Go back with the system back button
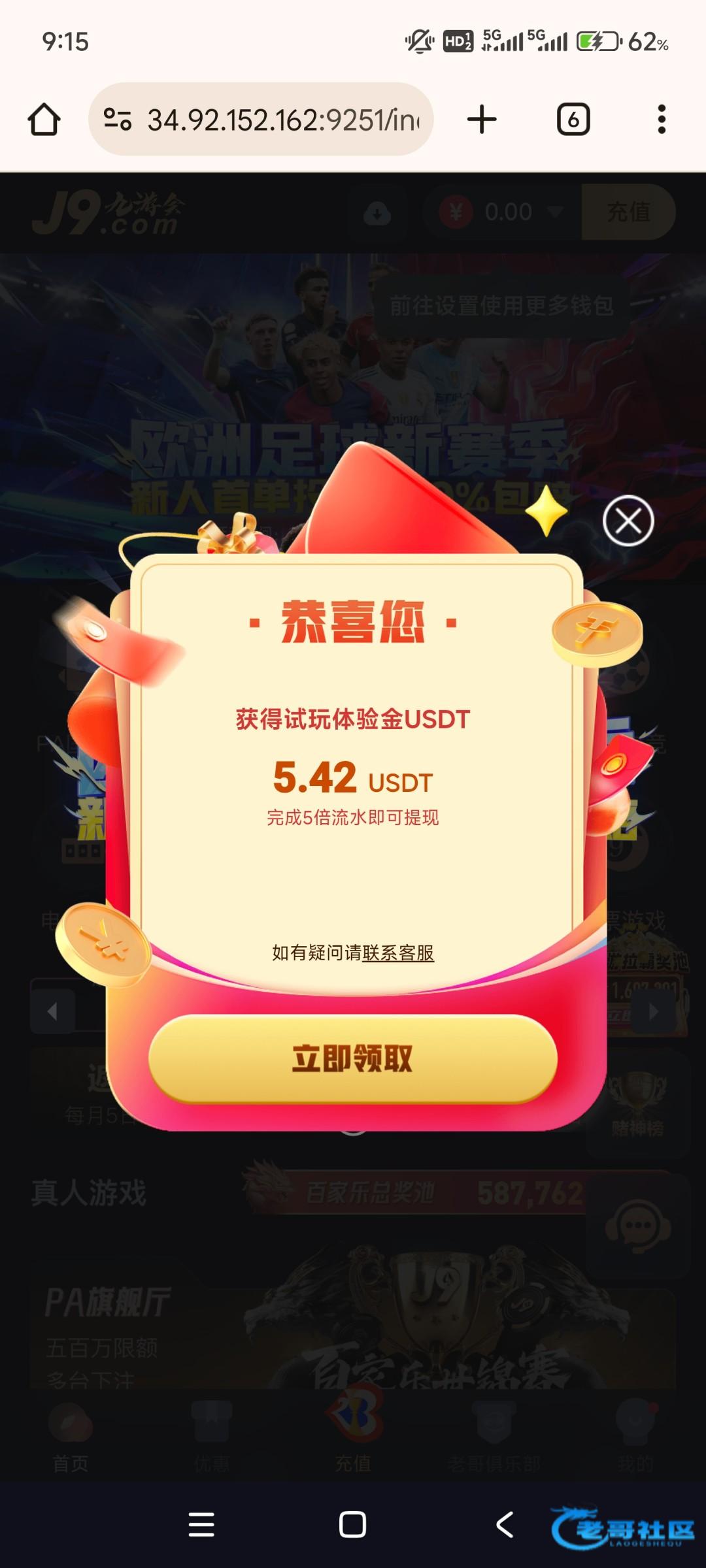This screenshot has width=706, height=1568. click(505, 1525)
